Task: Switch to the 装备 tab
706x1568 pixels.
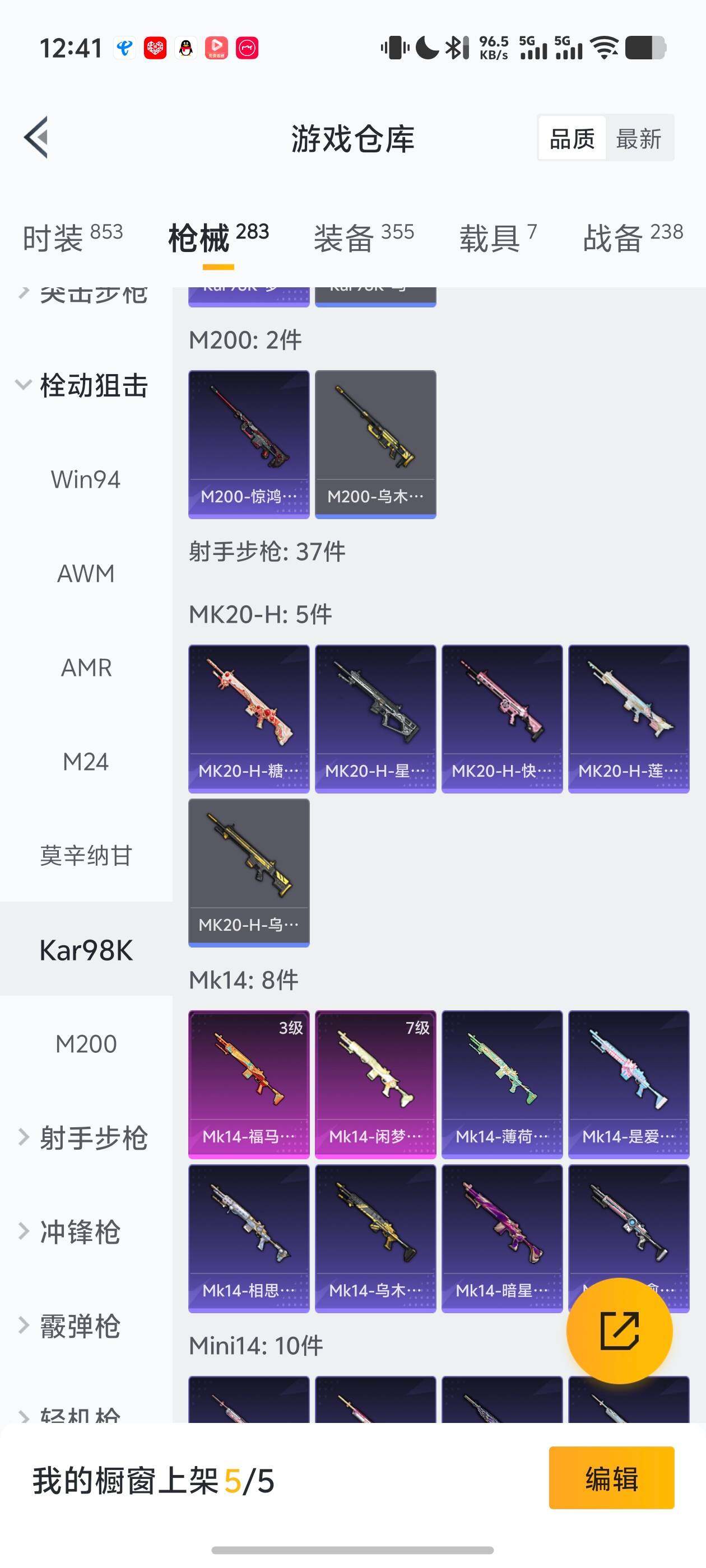Action: (x=363, y=237)
